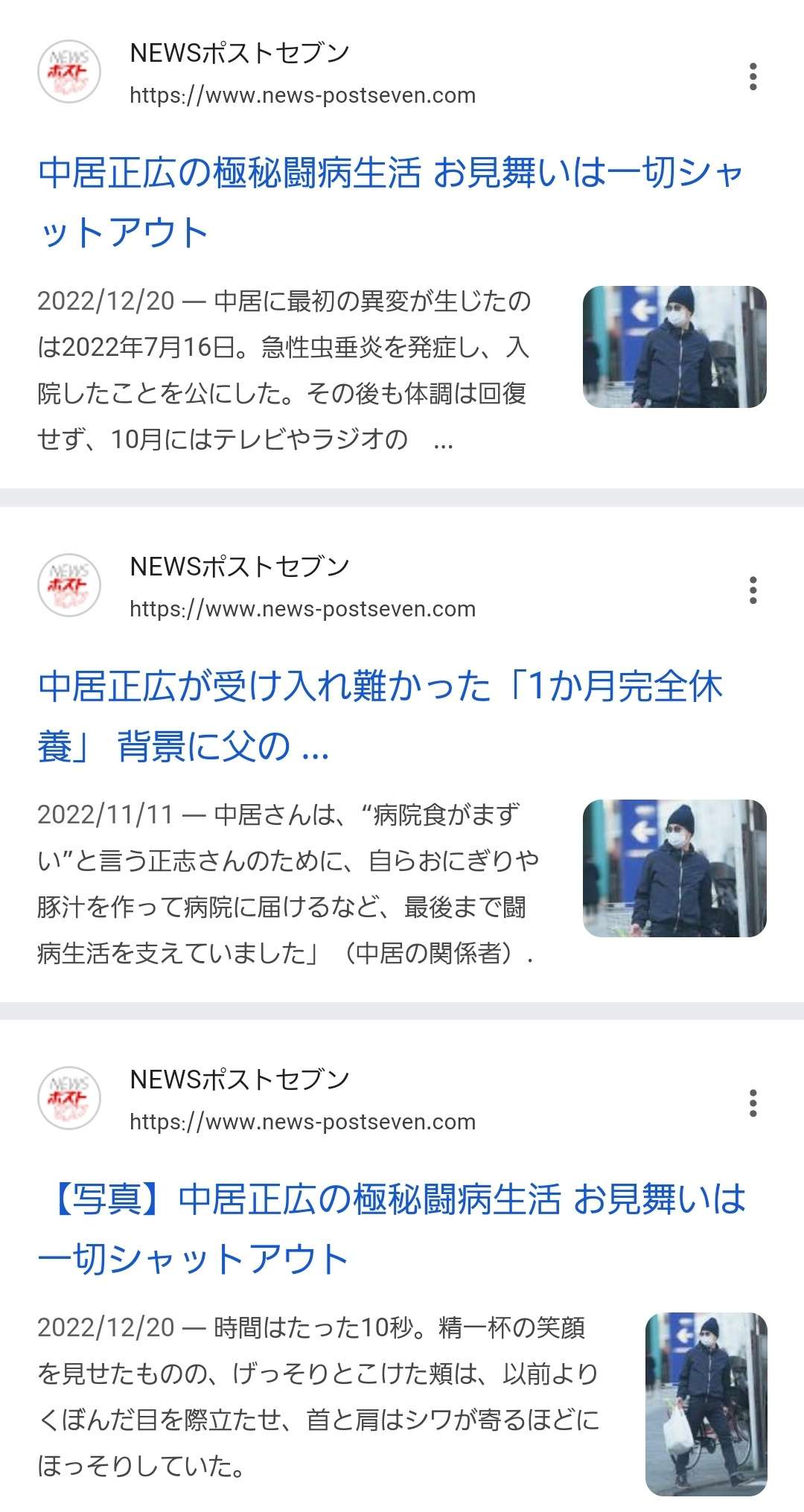804x1512 pixels.
Task: Tap thumbnail beside 時間はたった10秒 snippet
Action: tap(705, 1403)
